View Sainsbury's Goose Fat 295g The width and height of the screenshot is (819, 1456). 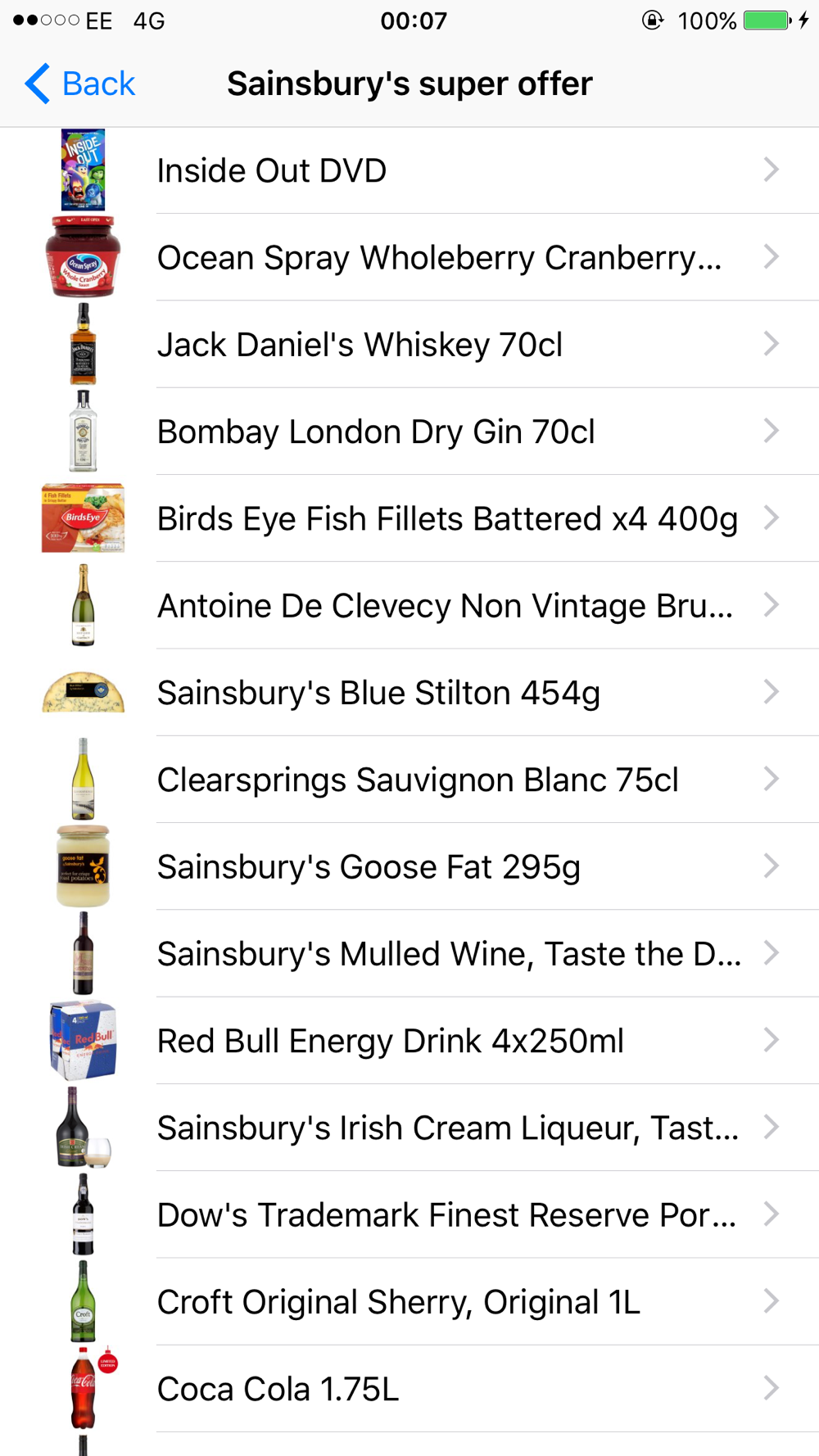pos(409,866)
